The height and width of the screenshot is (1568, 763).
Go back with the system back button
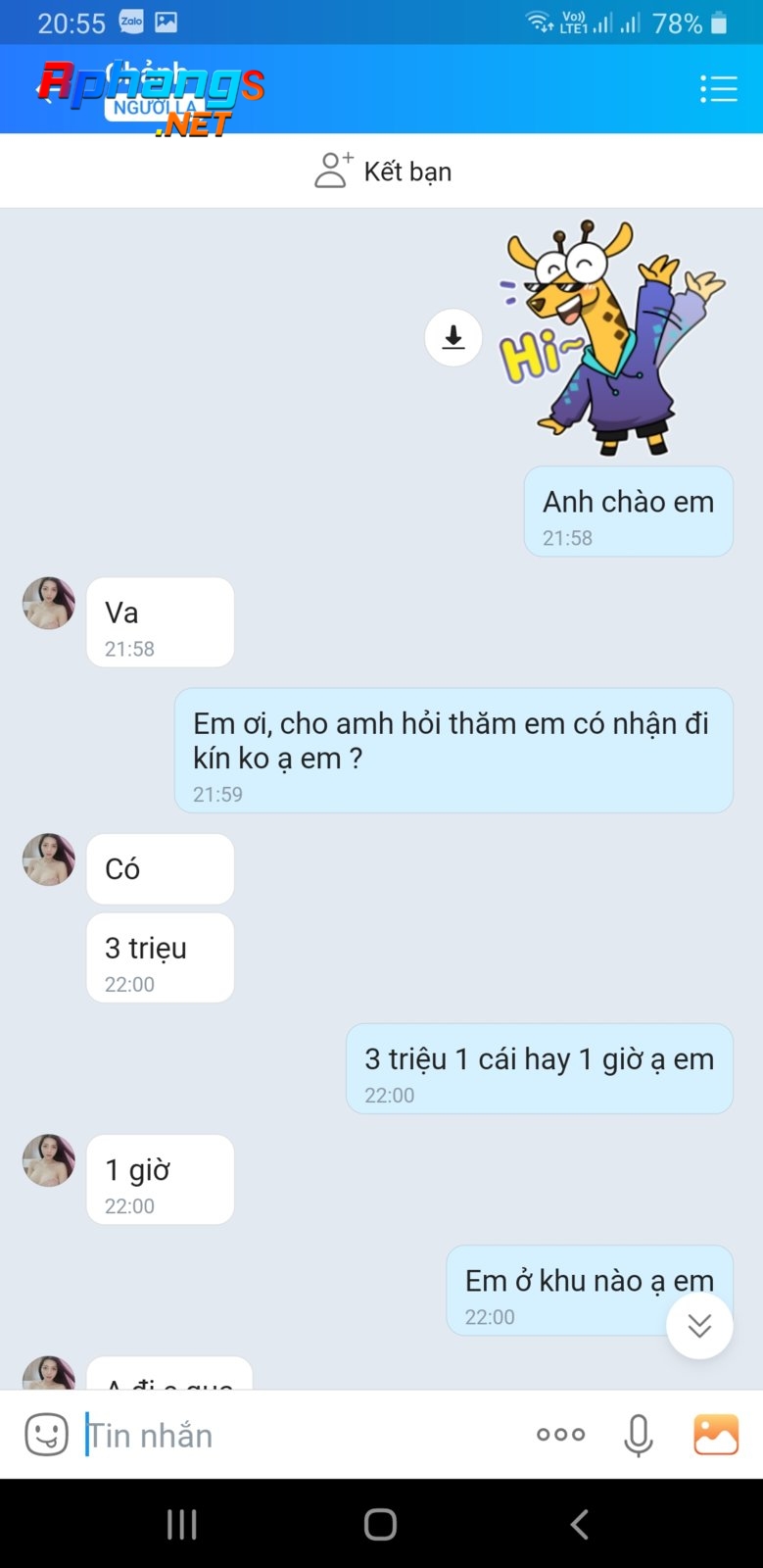pyautogui.click(x=580, y=1524)
